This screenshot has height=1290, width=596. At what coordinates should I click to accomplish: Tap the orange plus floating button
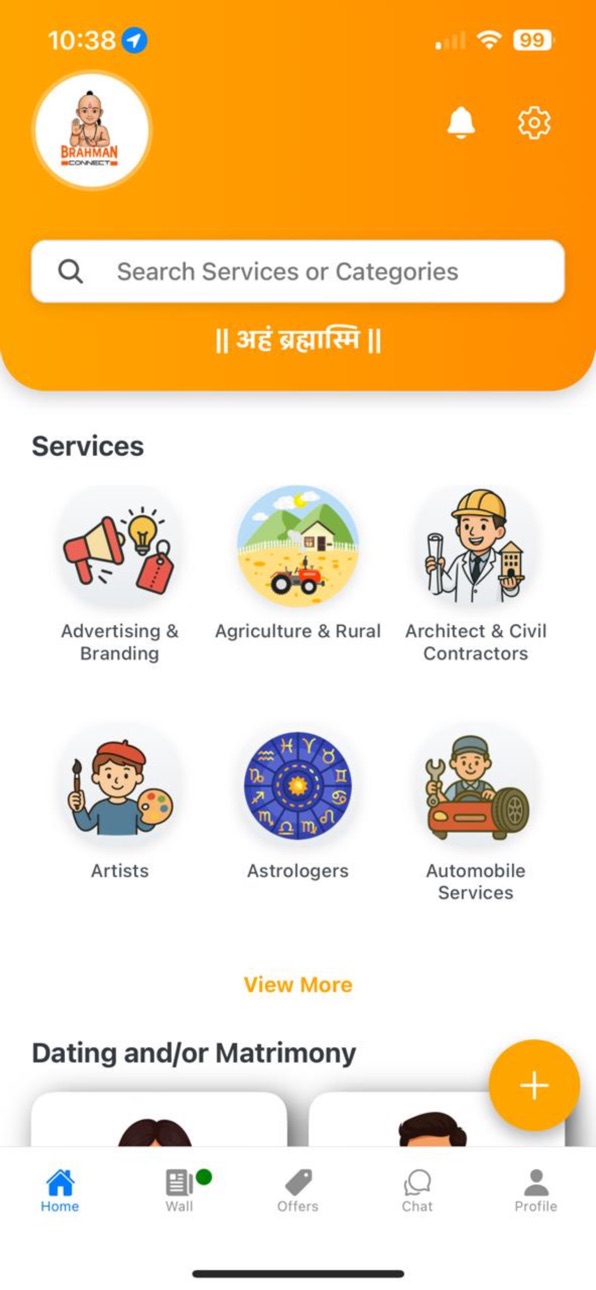534,1085
